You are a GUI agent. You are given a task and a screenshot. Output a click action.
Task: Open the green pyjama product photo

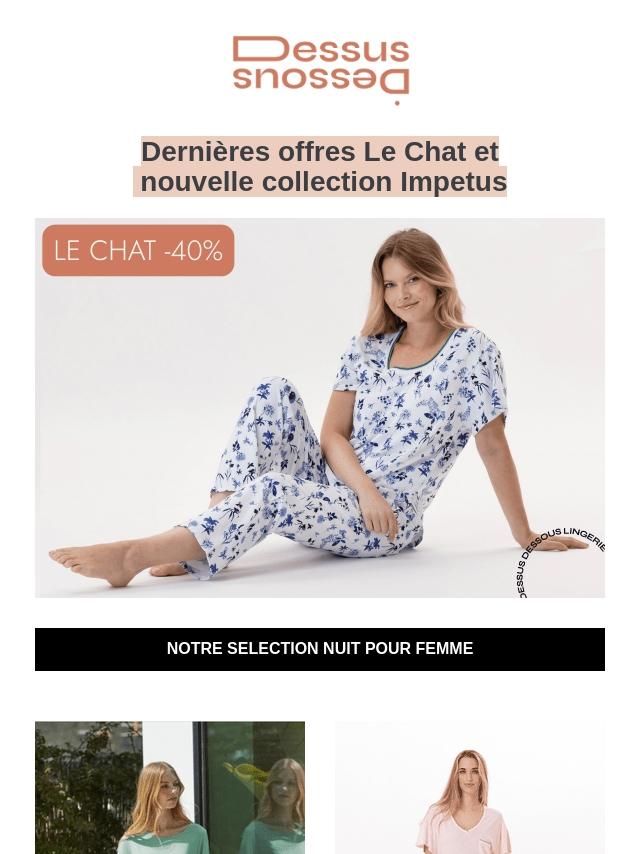170,788
